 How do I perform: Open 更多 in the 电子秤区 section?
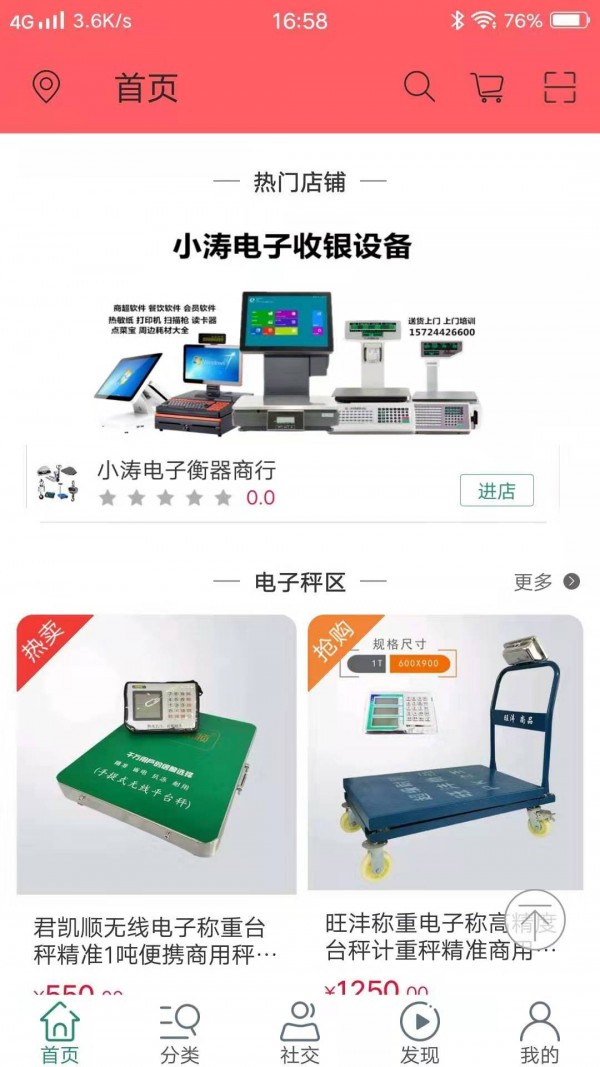(546, 581)
